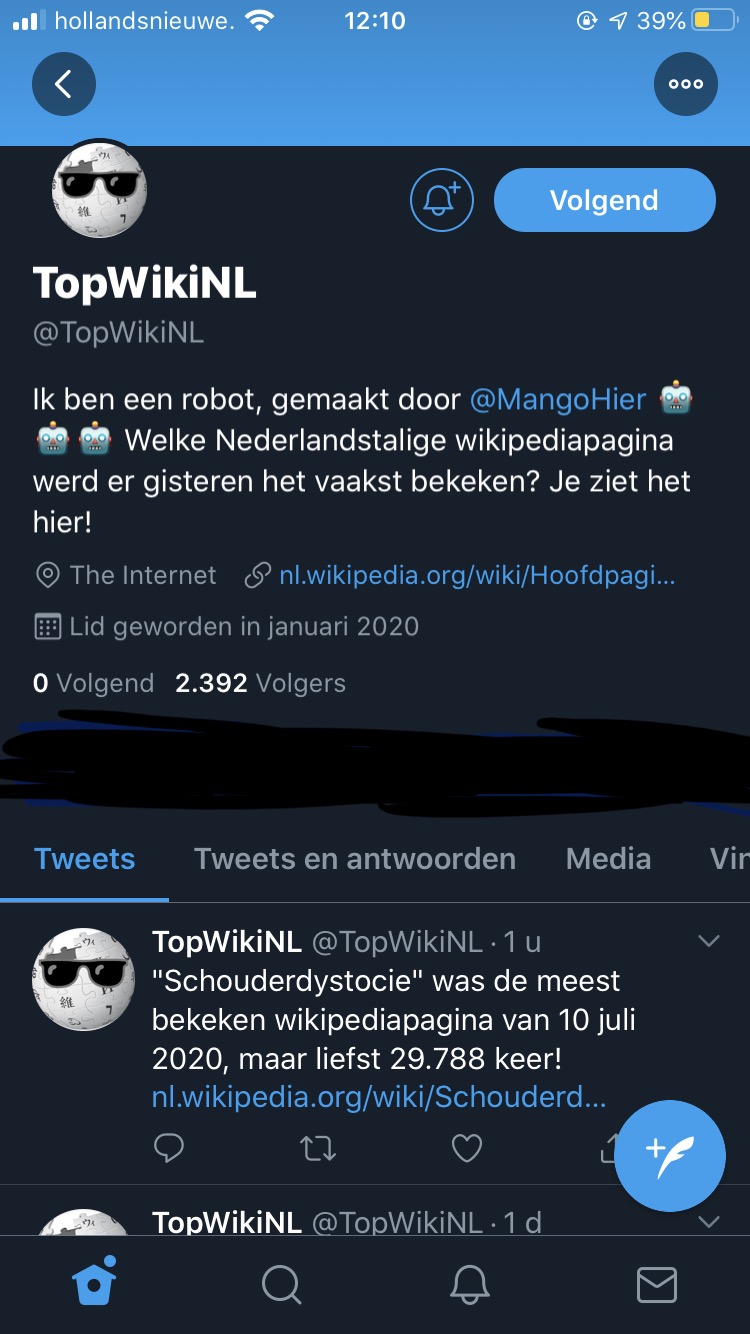Open the Schouderdystocie wikipedia link in tweet
750x1334 pixels.
coord(379,1097)
